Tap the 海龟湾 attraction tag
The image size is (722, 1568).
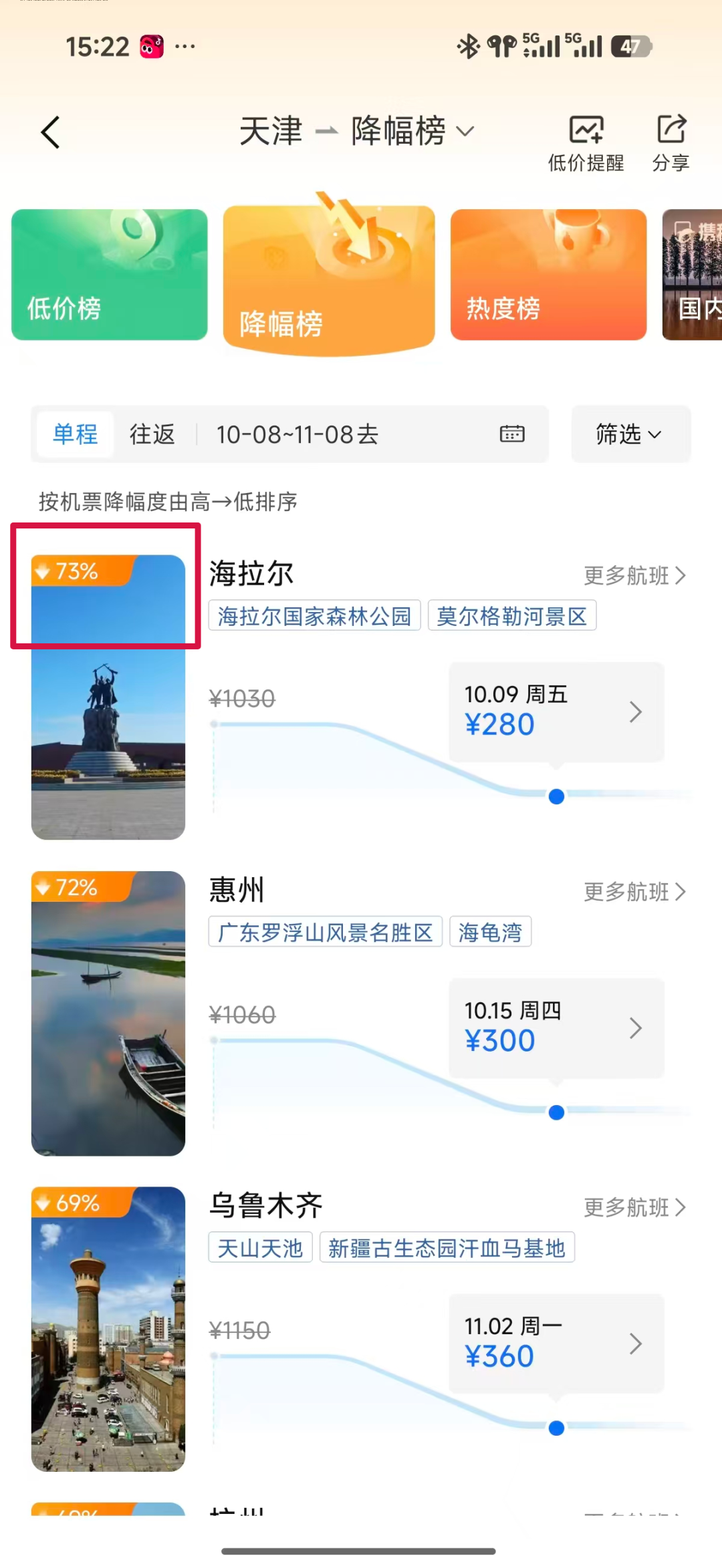tap(490, 931)
